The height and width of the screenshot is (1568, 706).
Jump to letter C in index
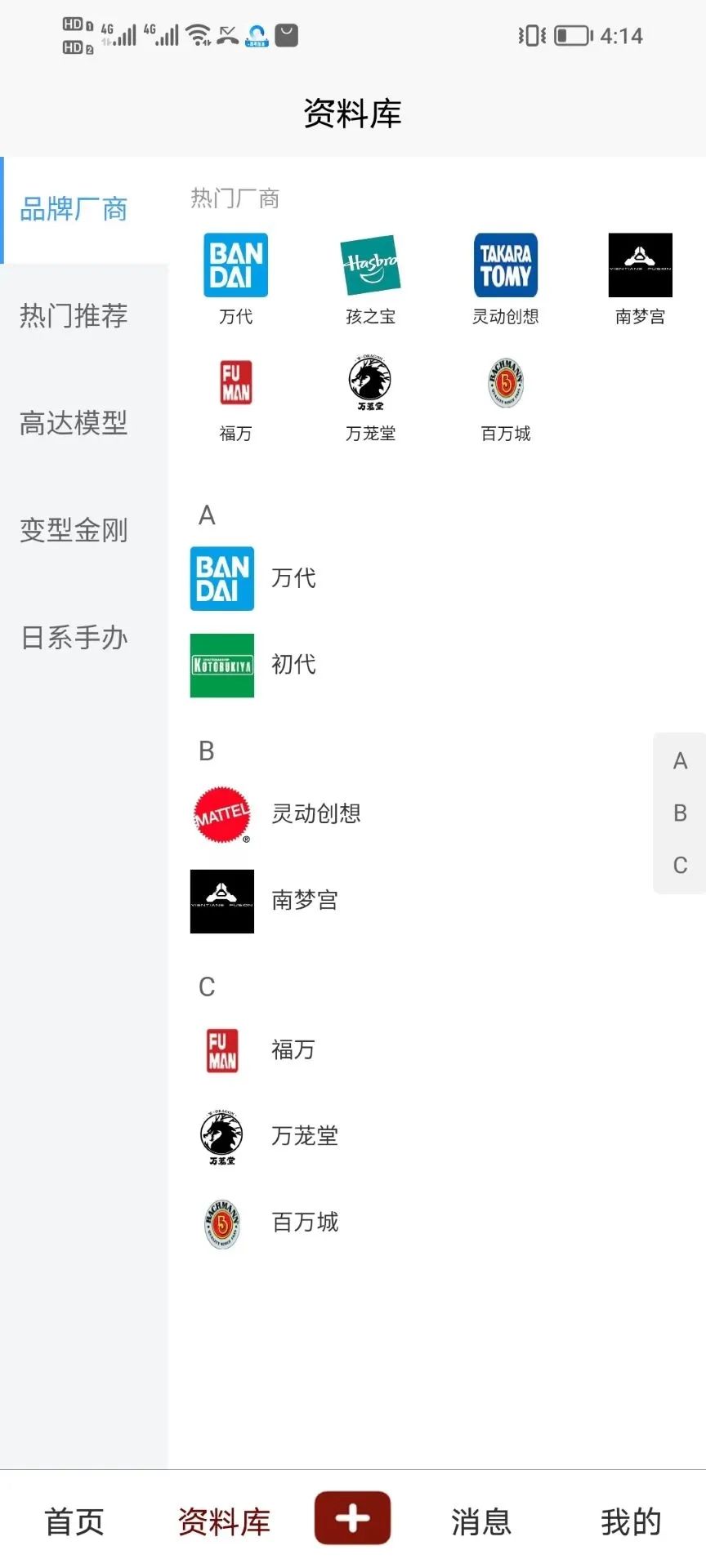click(x=680, y=866)
